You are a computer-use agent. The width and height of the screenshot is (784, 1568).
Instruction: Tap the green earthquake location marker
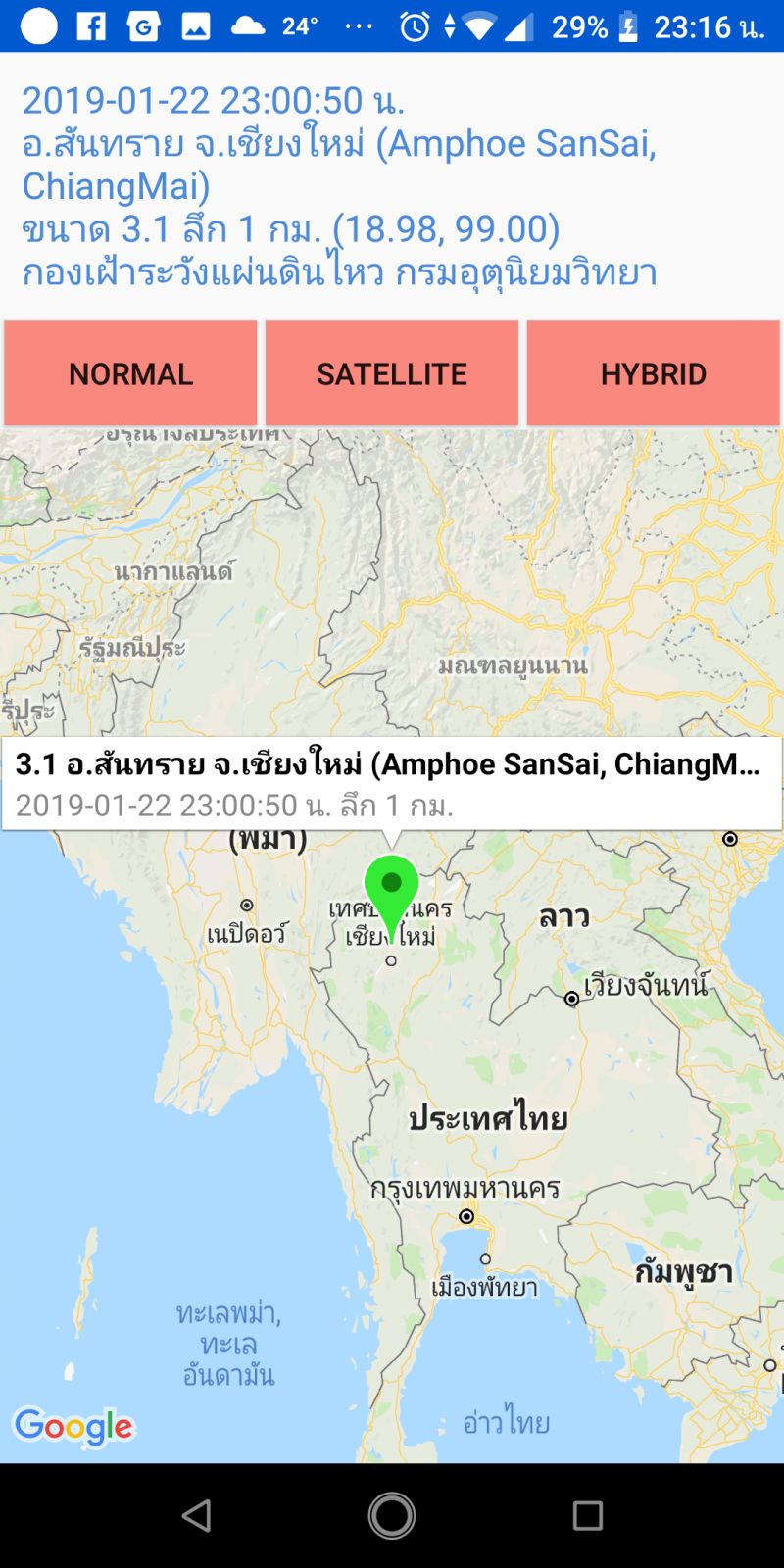391,887
